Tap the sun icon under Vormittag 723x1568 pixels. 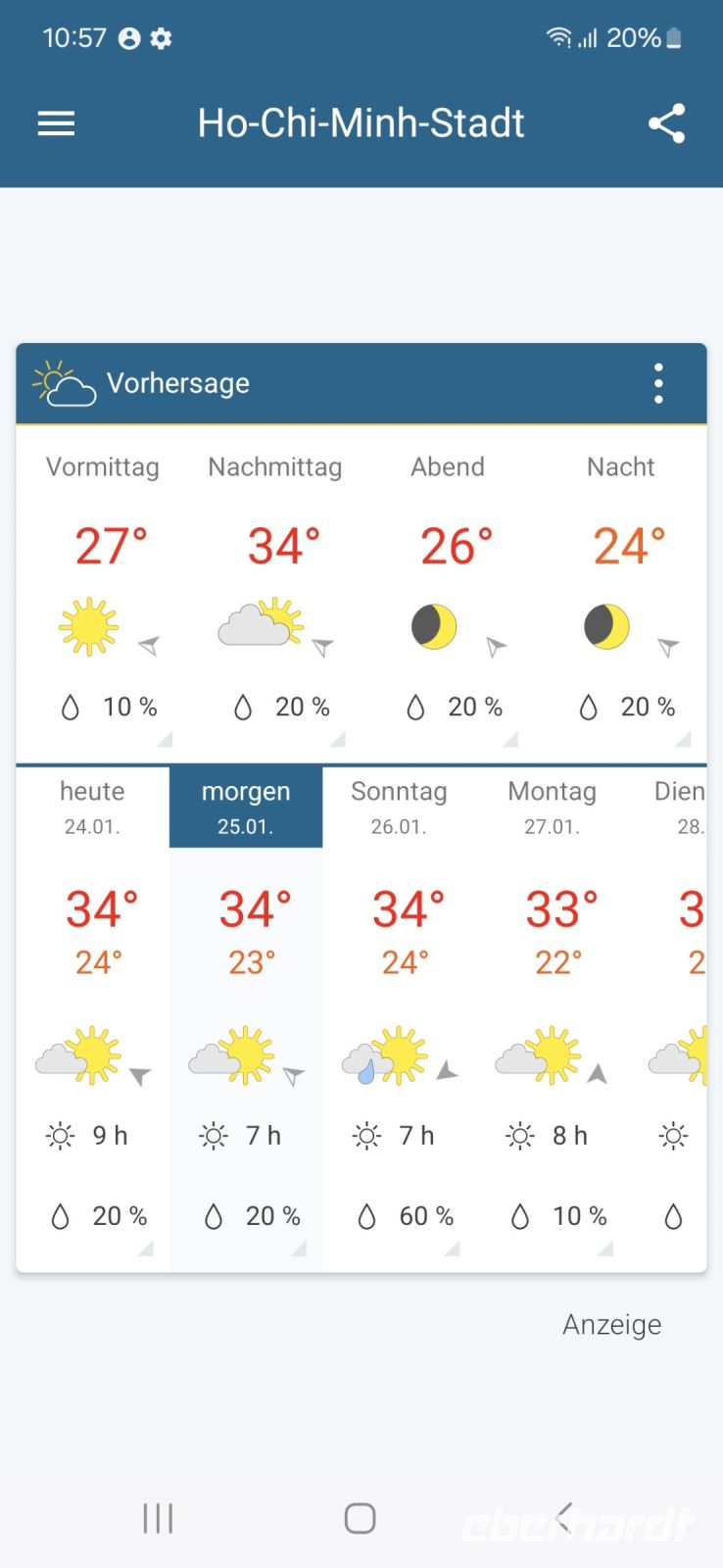[90, 625]
